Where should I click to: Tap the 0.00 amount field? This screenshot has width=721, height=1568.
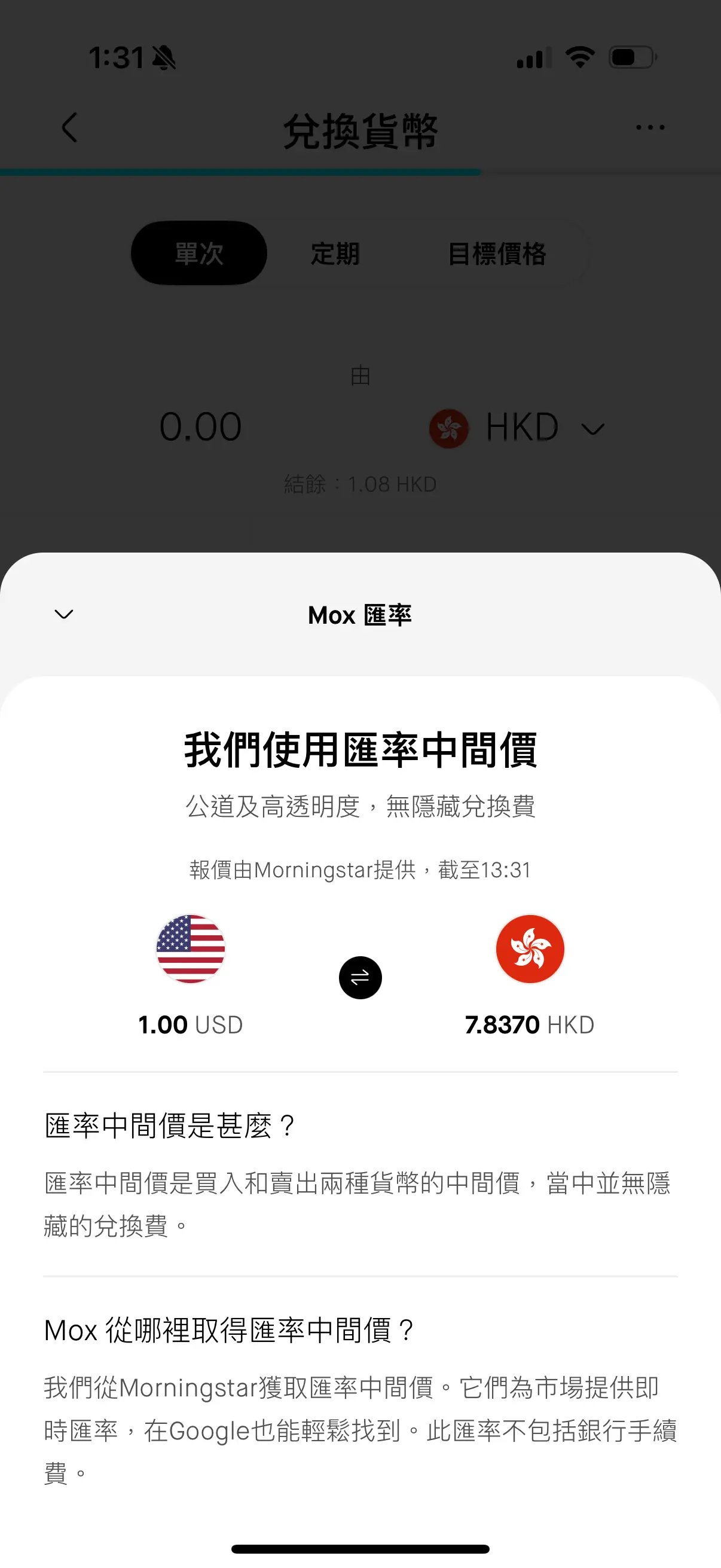click(x=201, y=427)
